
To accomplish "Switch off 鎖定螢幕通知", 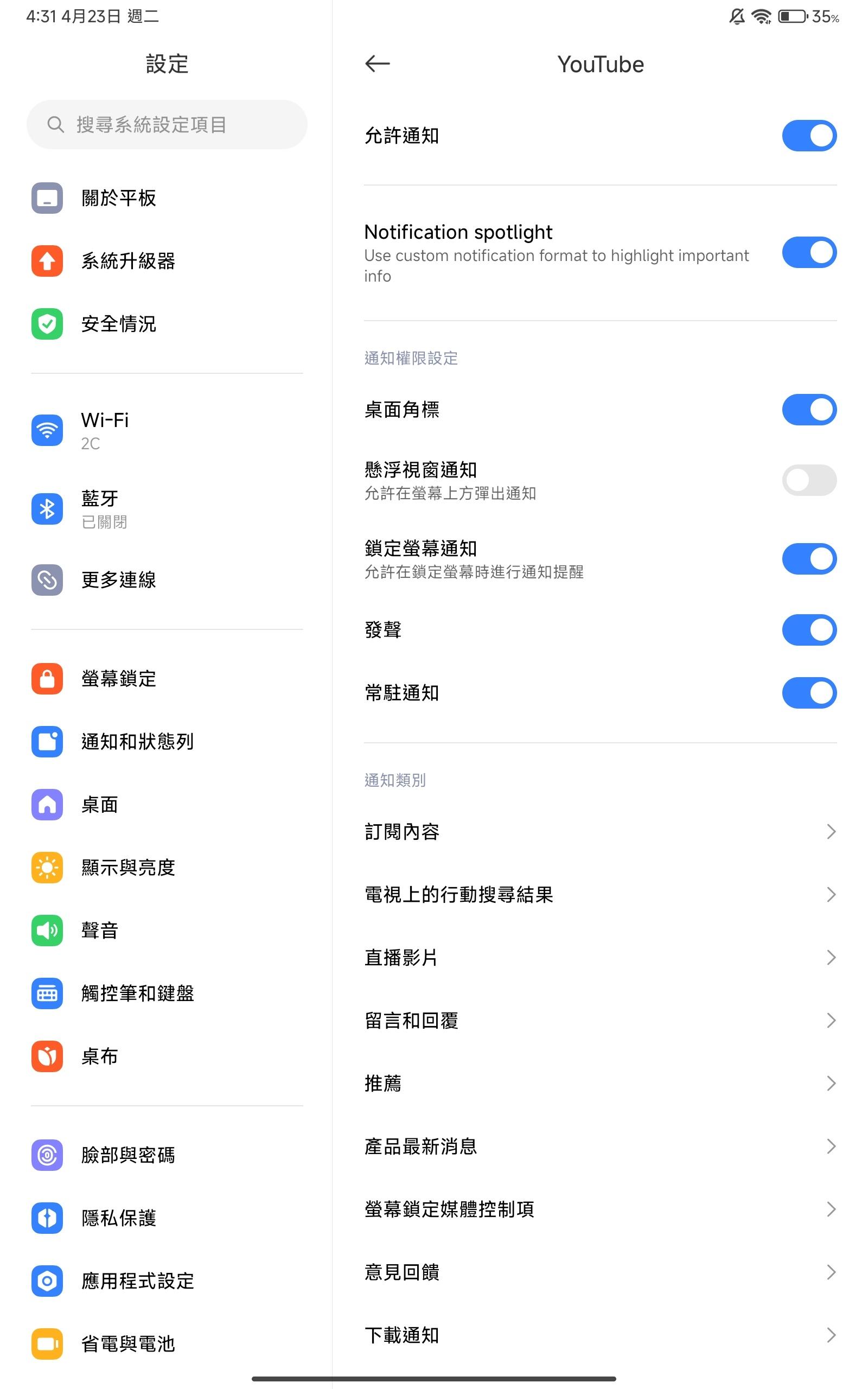I will (808, 559).
